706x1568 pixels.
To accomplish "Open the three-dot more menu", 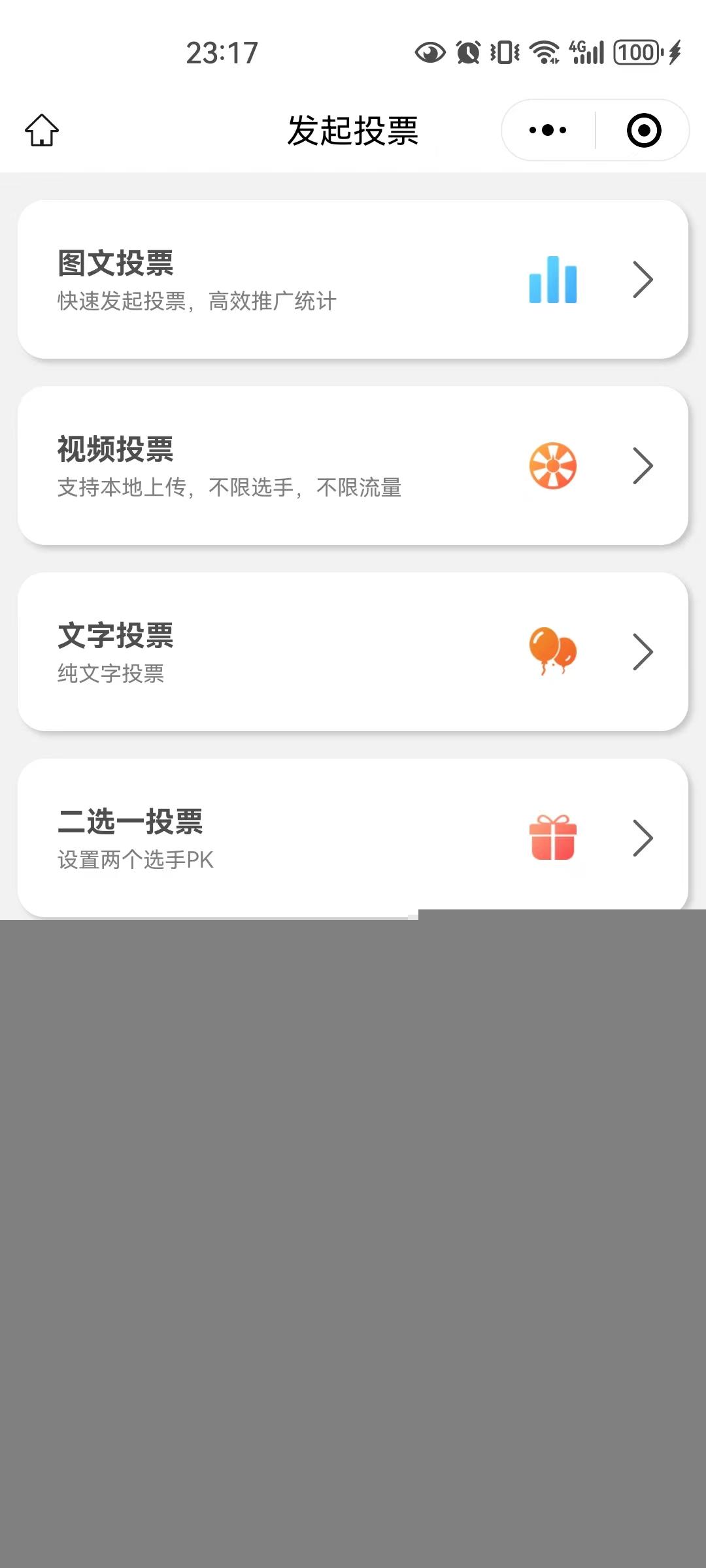I will pos(548,130).
